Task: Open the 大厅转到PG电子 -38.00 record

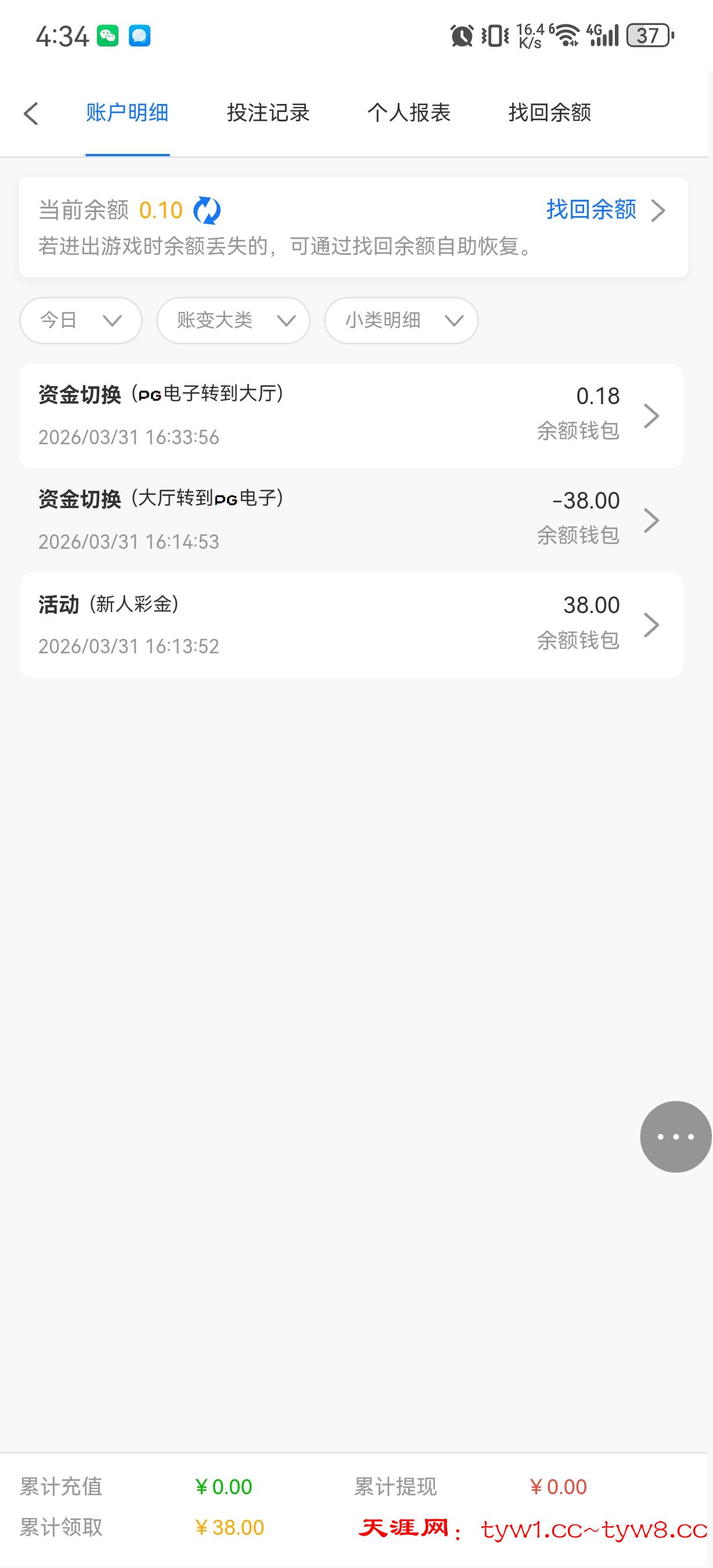Action: (x=351, y=520)
